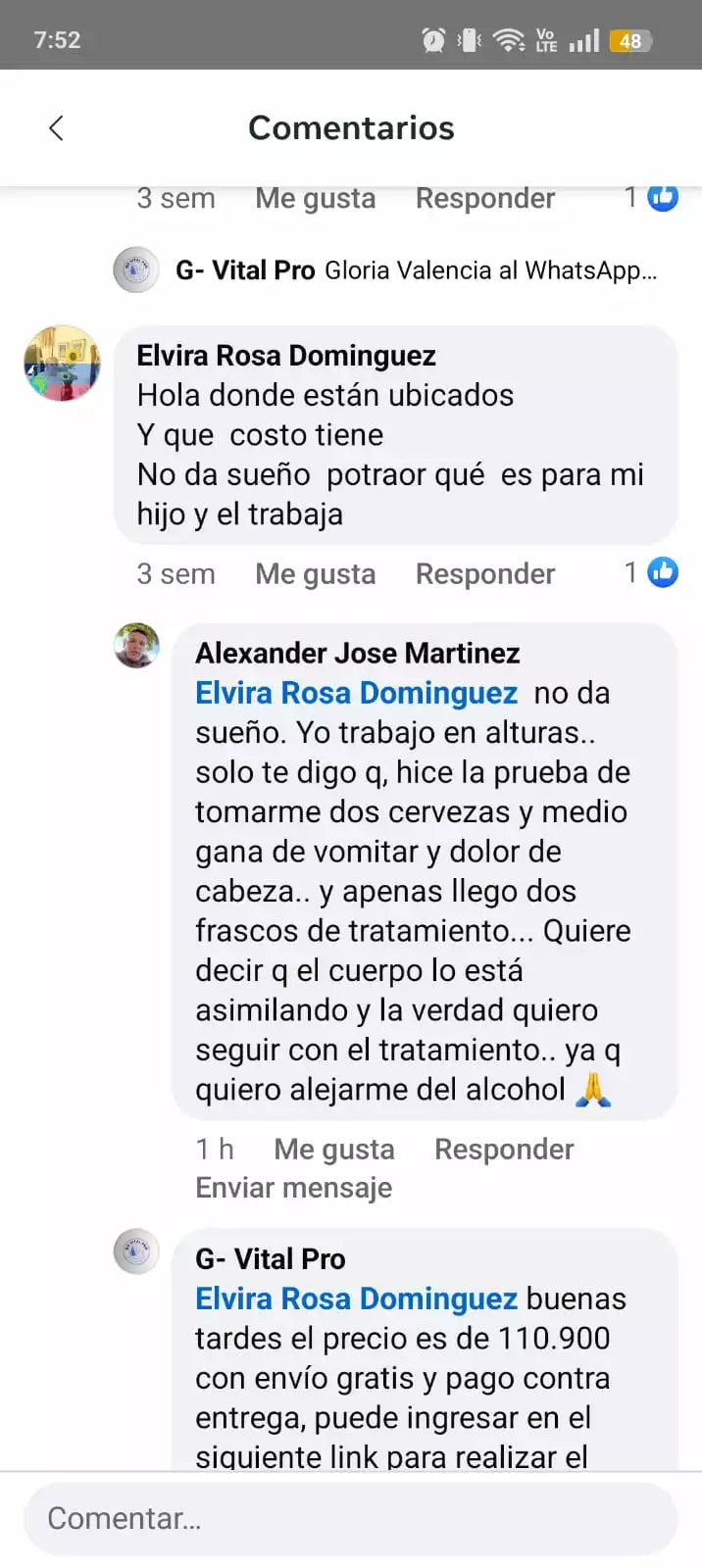This screenshot has width=702, height=1568.
Task: Expand G- Vital Pro's collapsed reply about WhatsApp
Action: coord(416,270)
